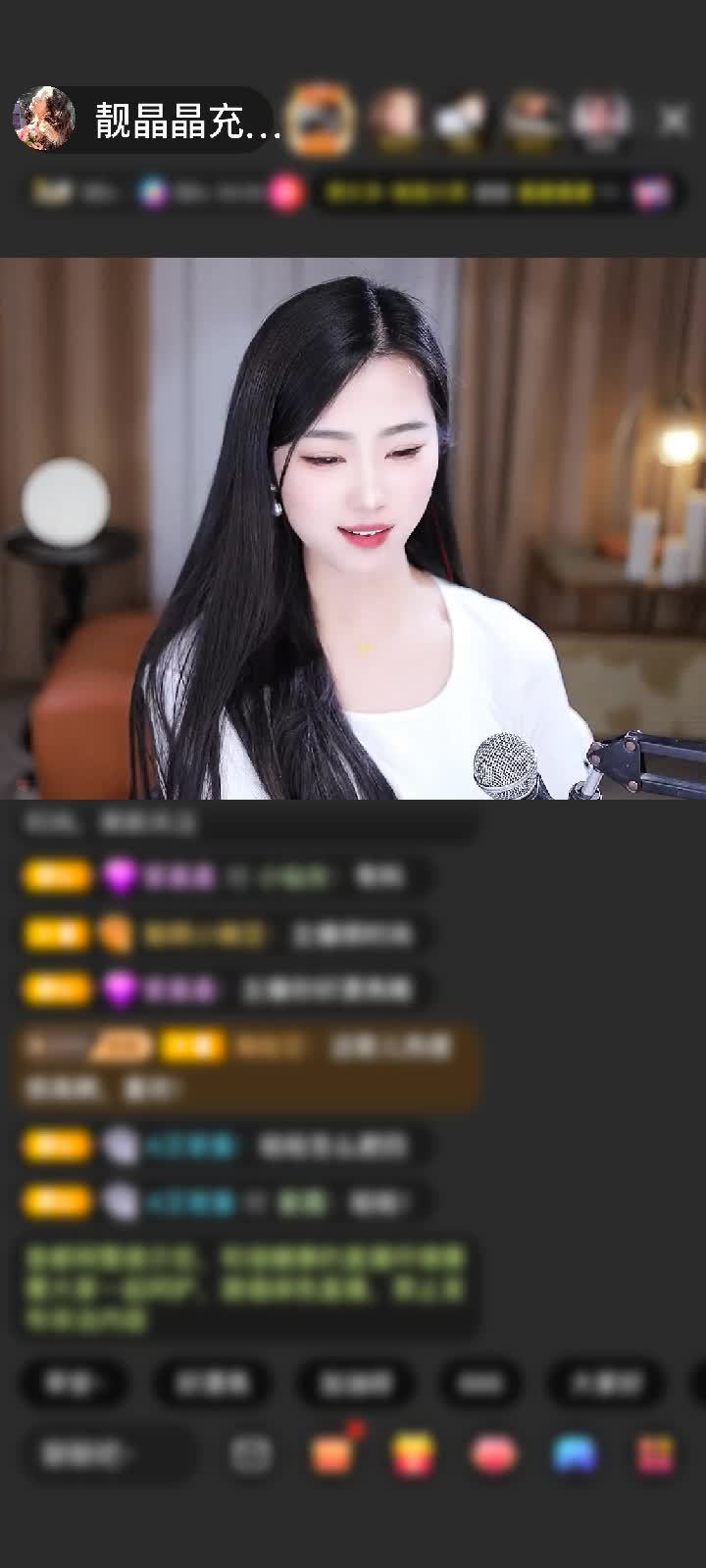Open the rightmost gift box icon
The height and width of the screenshot is (1568, 706).
[x=655, y=1453]
